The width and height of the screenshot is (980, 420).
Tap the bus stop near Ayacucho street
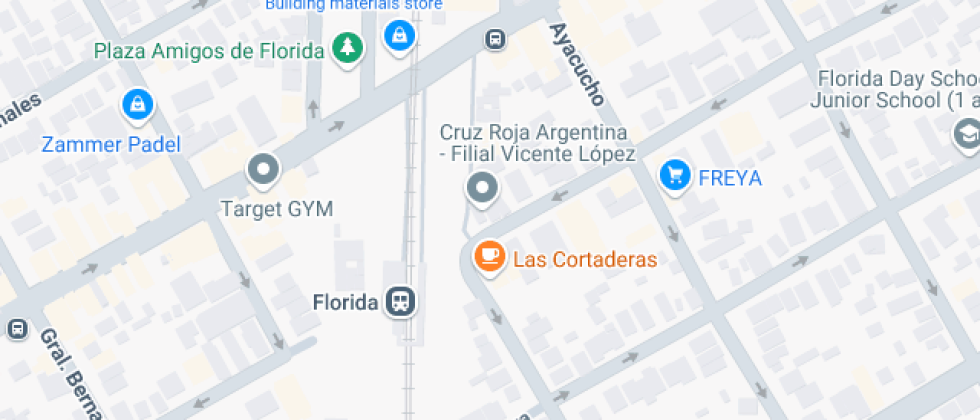pos(494,39)
